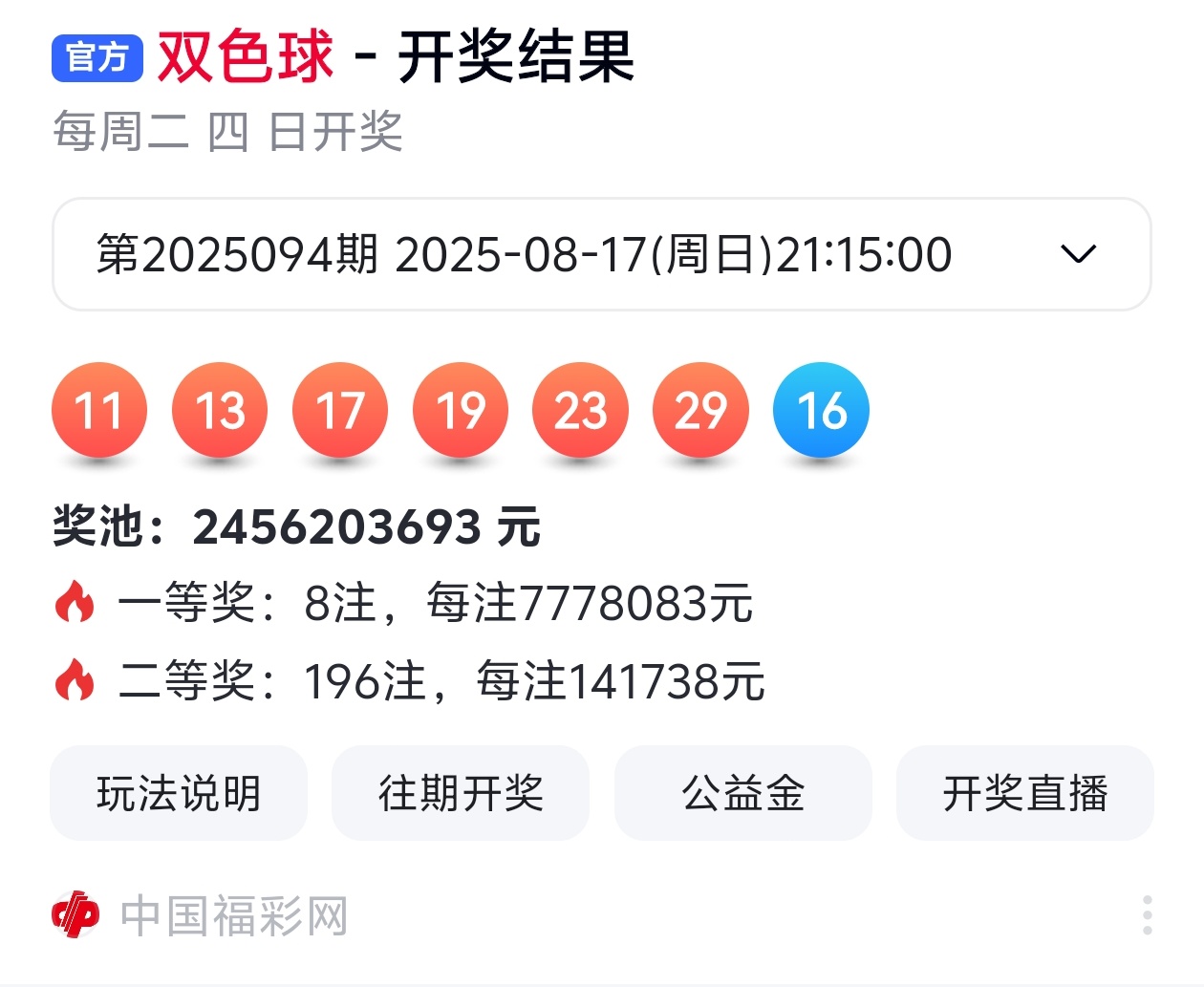Viewport: 1204px width, 987px height.
Task: Open the three-dot overflow menu
Action: click(x=1147, y=915)
